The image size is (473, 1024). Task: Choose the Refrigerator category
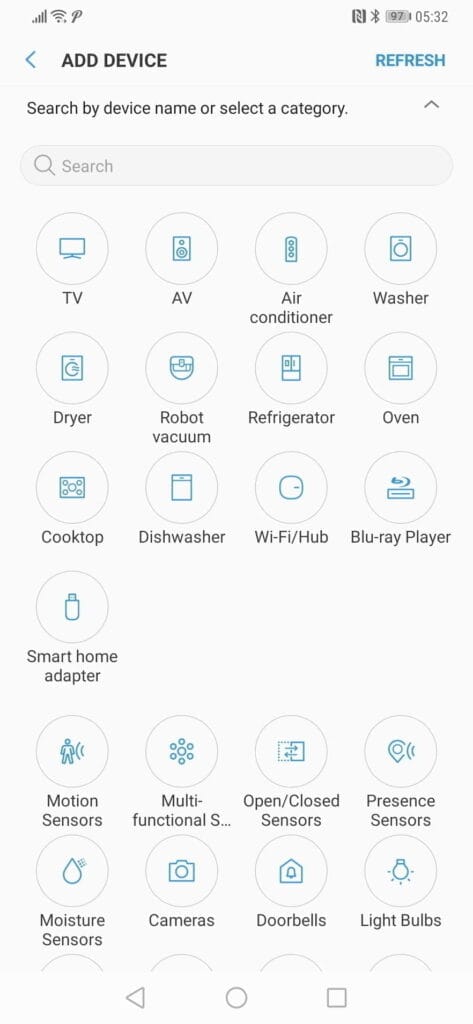[291, 368]
